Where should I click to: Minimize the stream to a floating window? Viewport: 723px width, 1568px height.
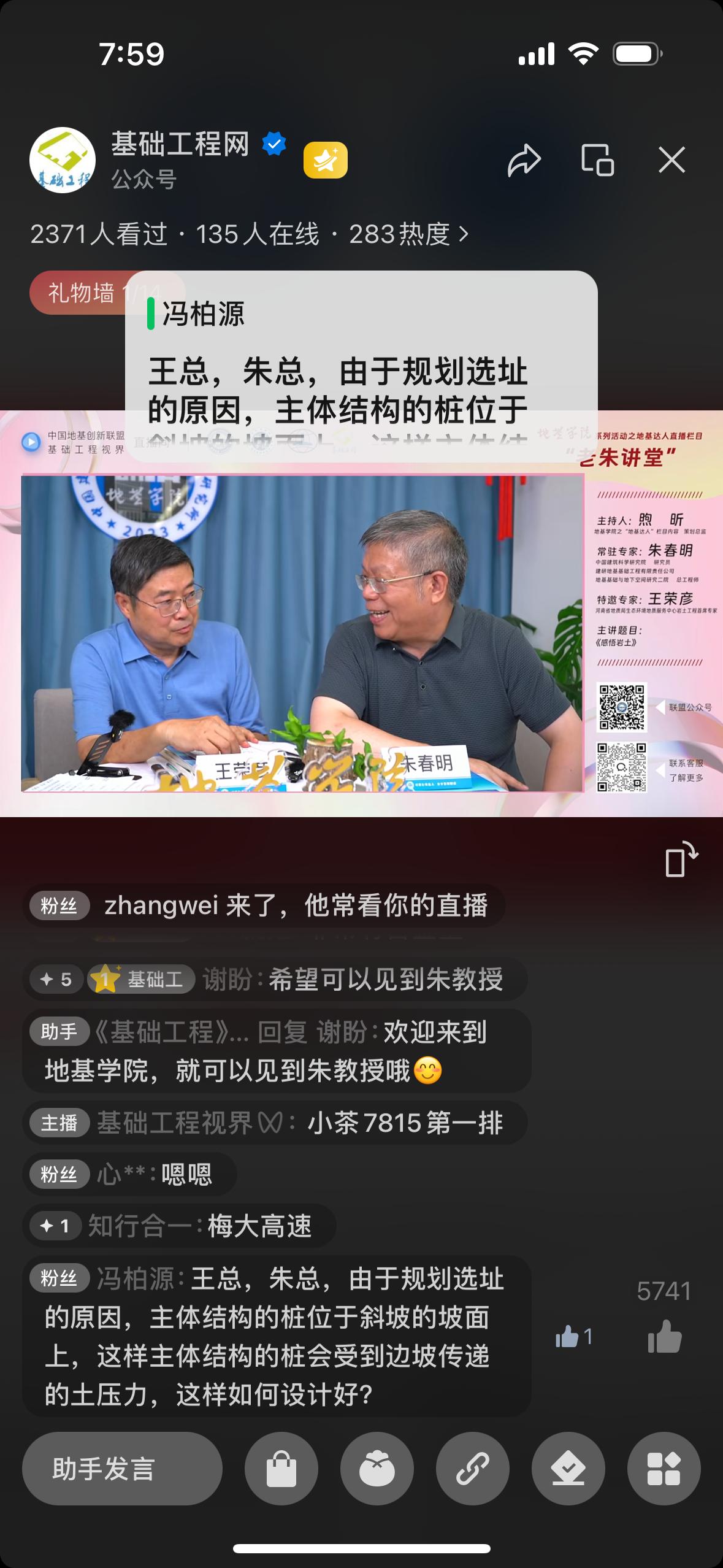coord(597,161)
